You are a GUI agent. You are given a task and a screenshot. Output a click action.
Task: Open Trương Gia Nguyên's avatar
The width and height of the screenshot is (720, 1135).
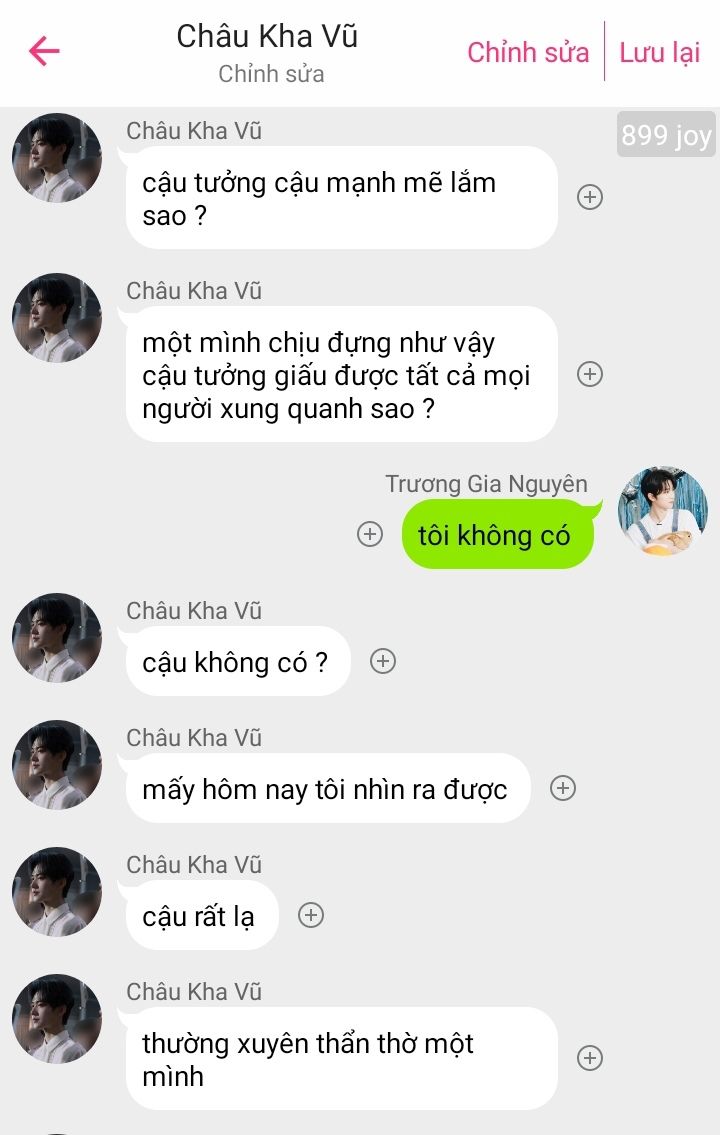coord(662,510)
